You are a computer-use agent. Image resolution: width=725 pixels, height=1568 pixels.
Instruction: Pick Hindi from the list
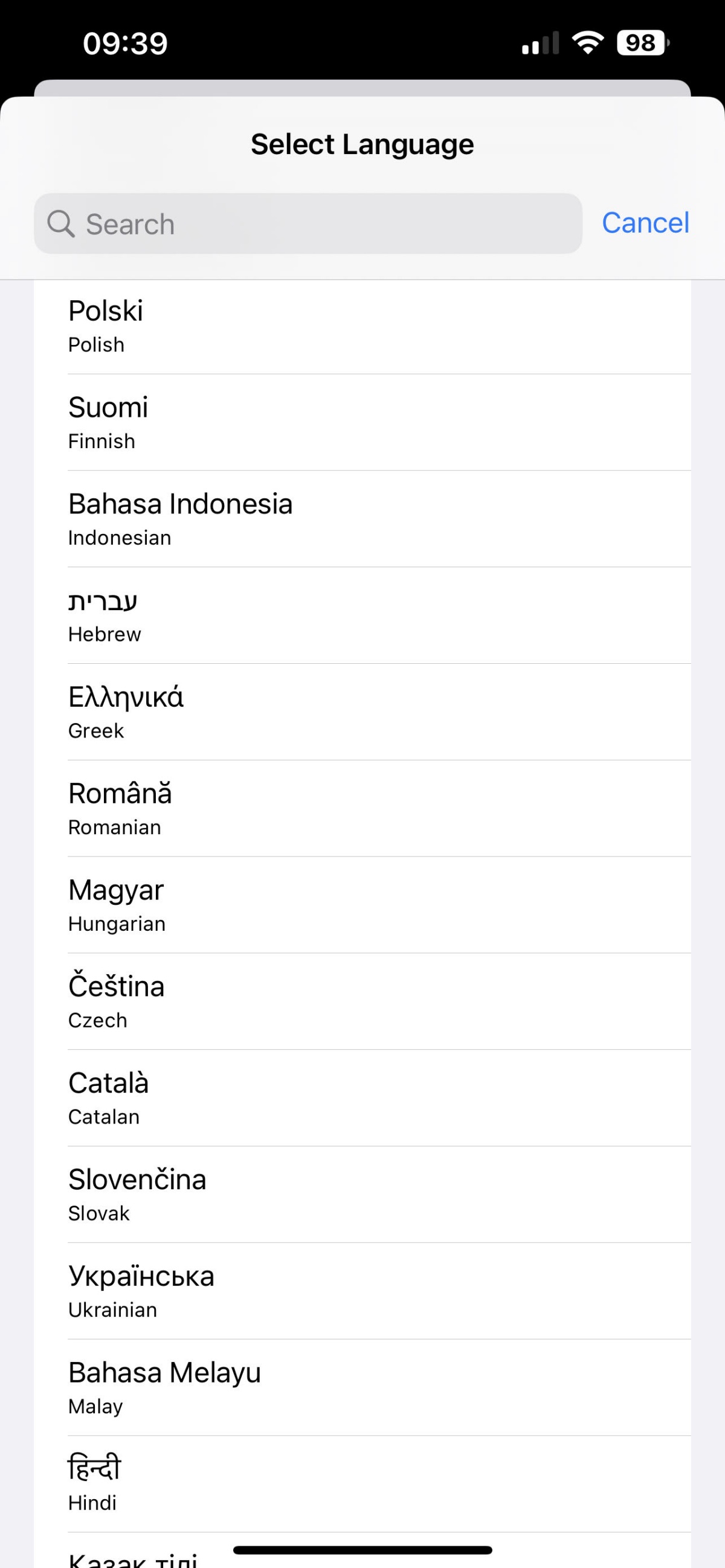click(x=362, y=1484)
